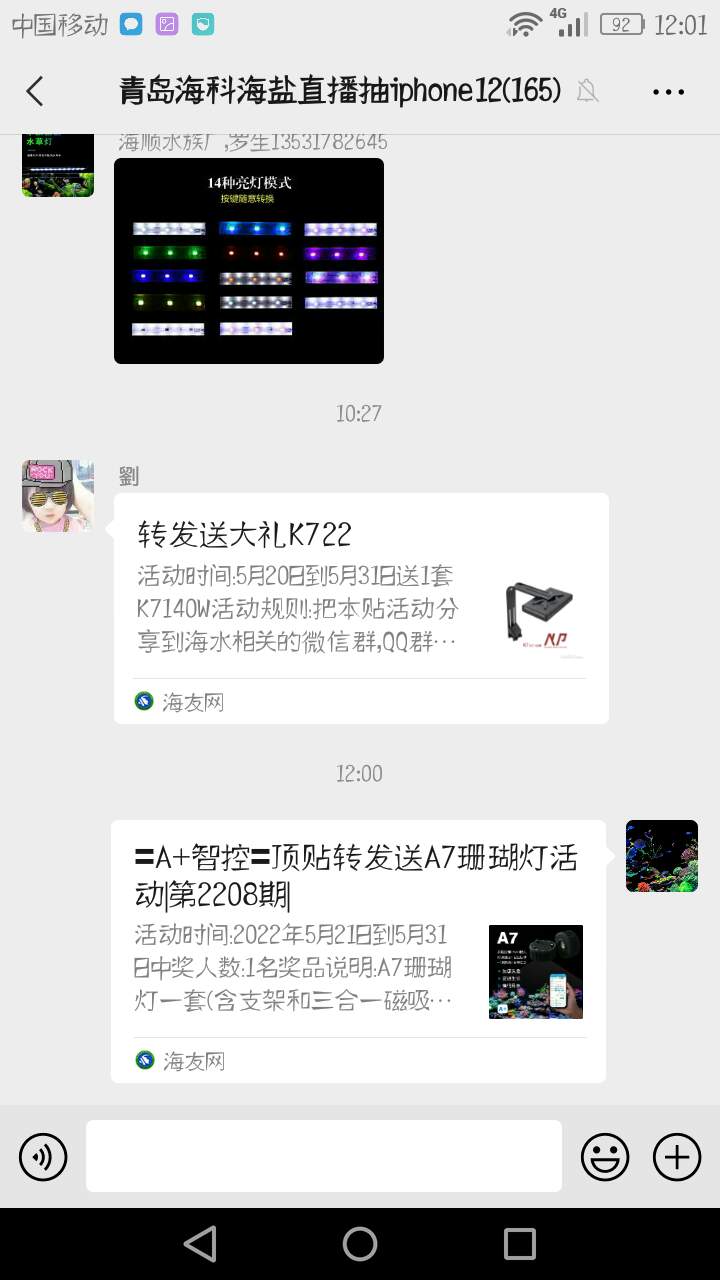Image resolution: width=720 pixels, height=1280 pixels.
Task: Open the chat options menu (three dots)
Action: pyautogui.click(x=668, y=92)
